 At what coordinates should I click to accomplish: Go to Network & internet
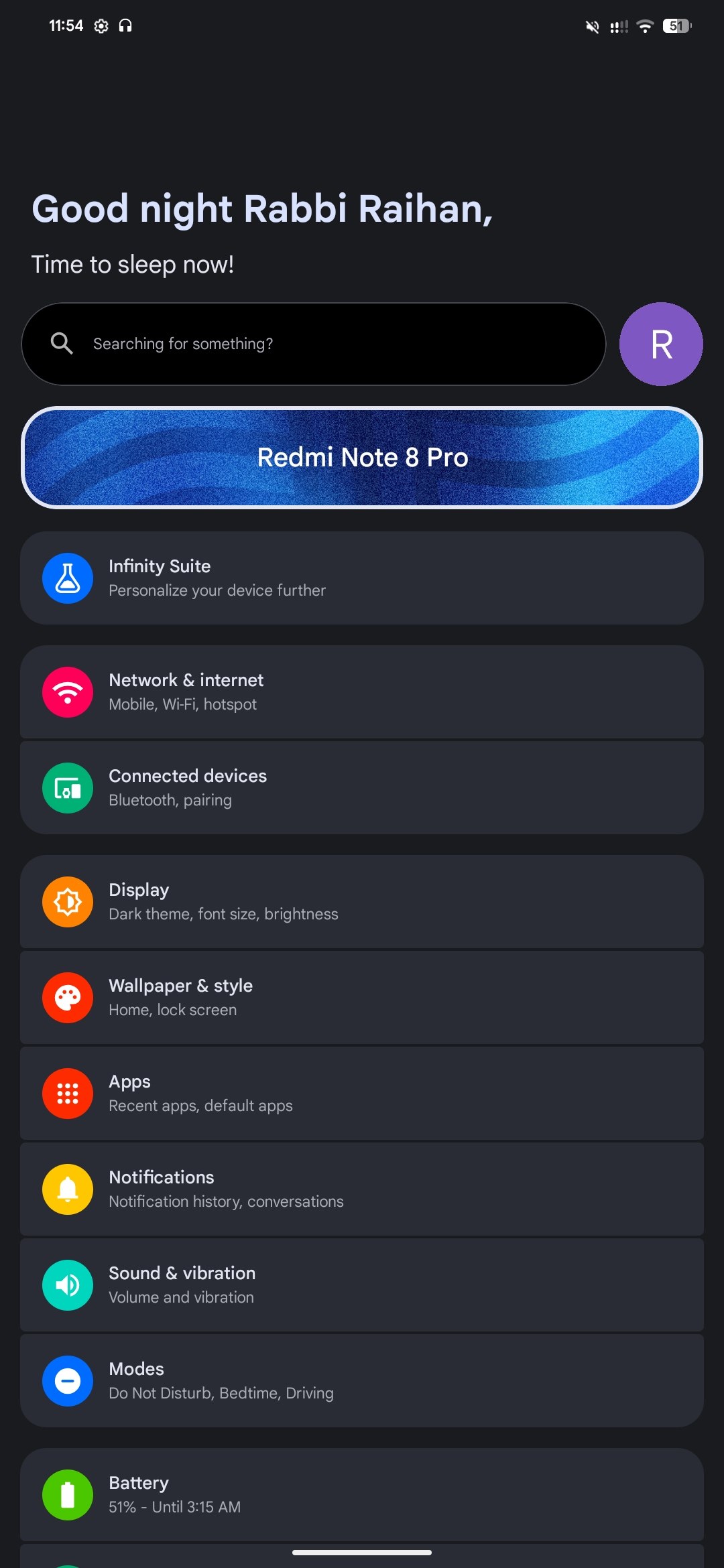[x=362, y=692]
